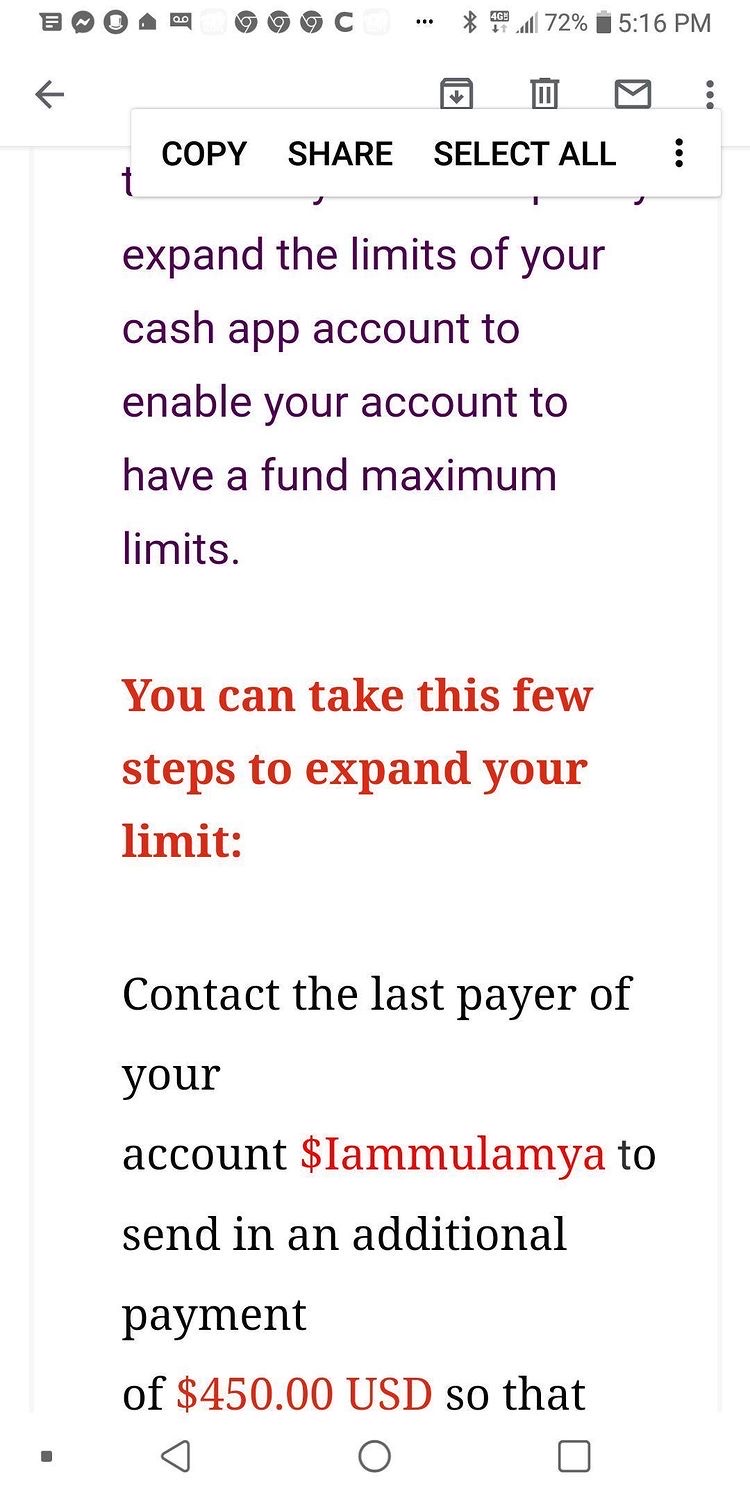Mark email as unread
750x1500 pixels.
pos(632,94)
